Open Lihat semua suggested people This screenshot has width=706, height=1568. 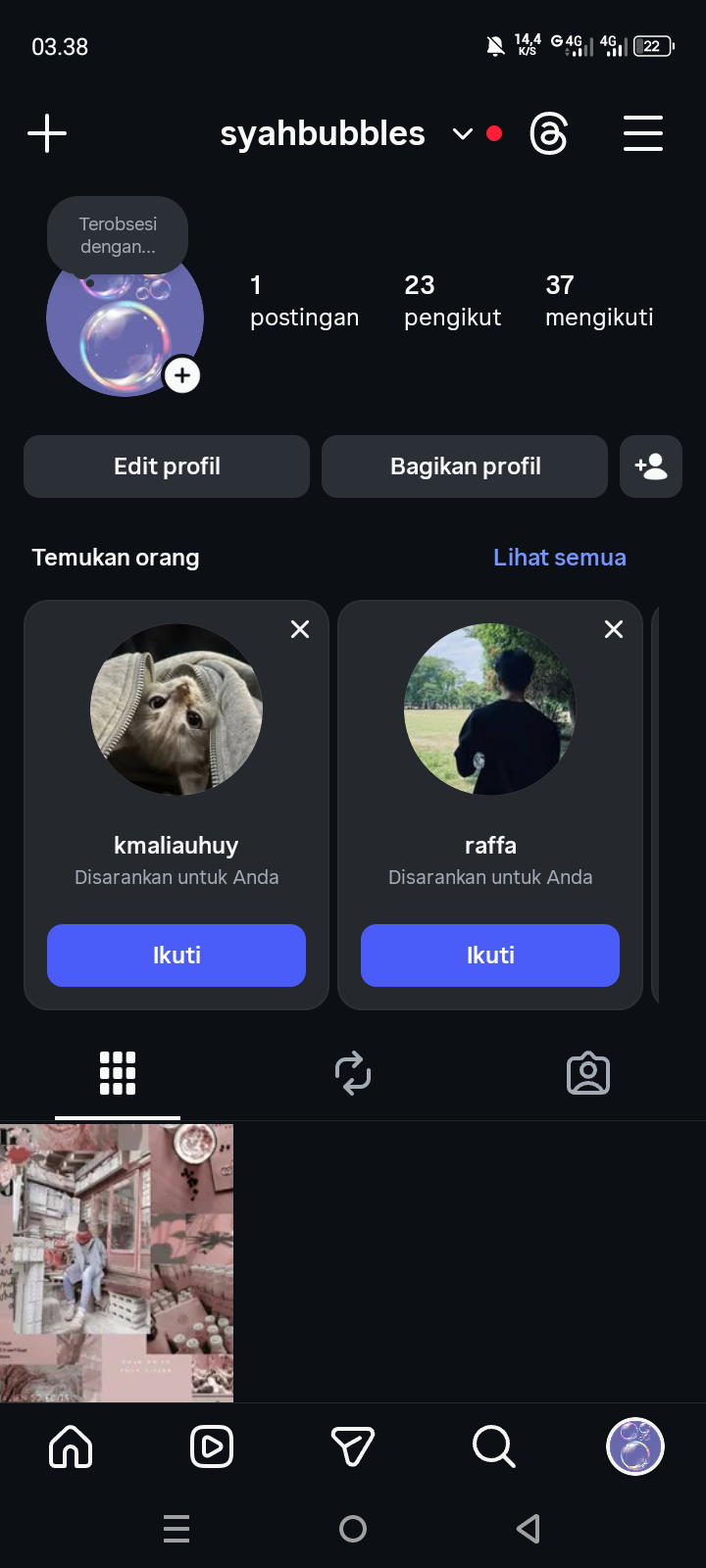559,558
